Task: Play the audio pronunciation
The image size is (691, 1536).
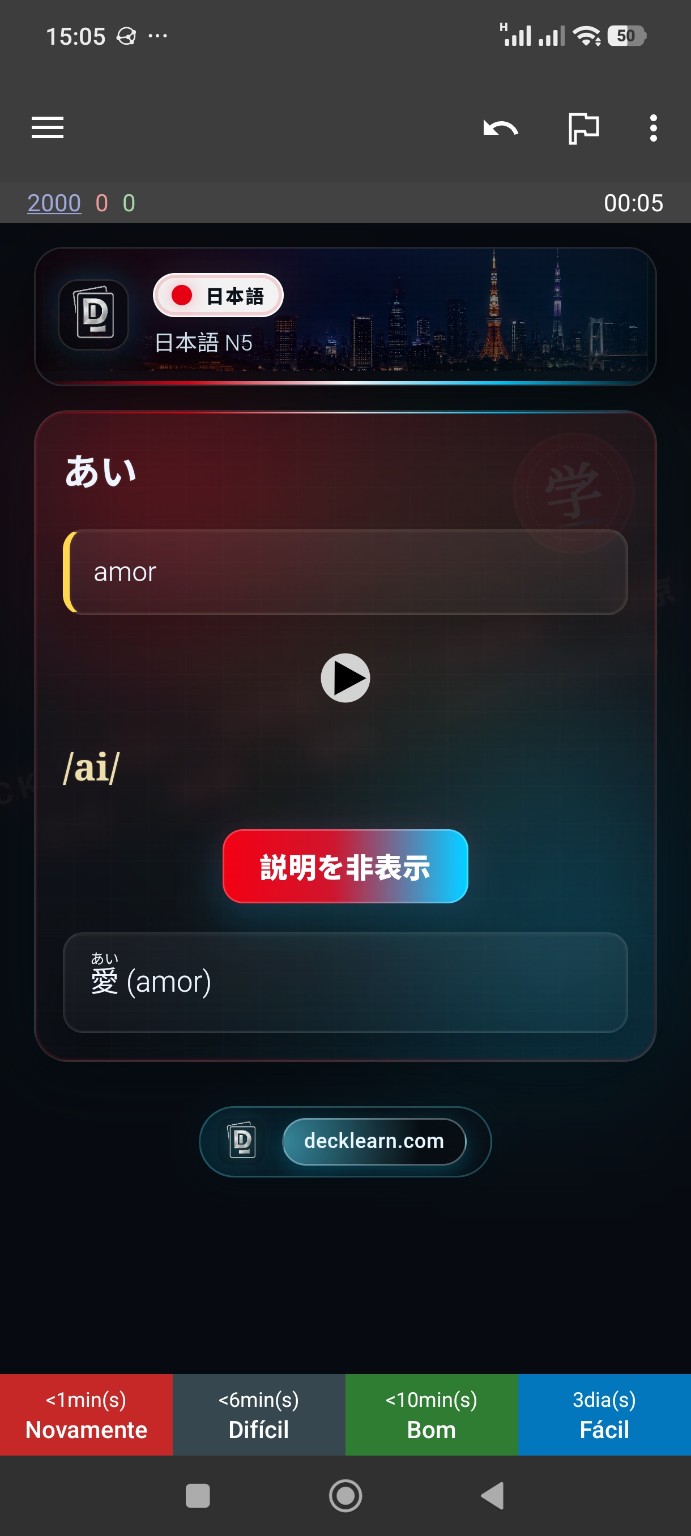Action: [345, 678]
